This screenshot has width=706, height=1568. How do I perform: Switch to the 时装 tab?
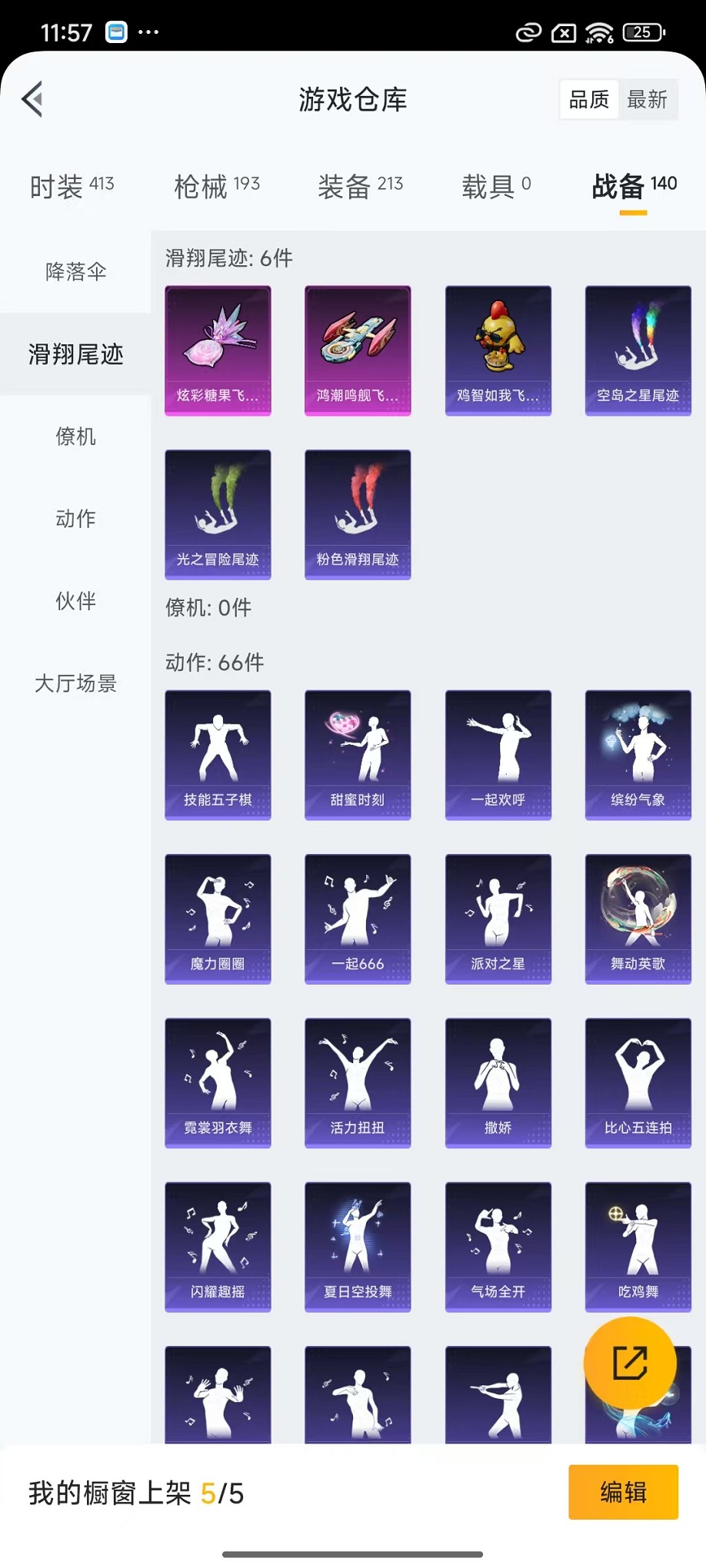(72, 186)
